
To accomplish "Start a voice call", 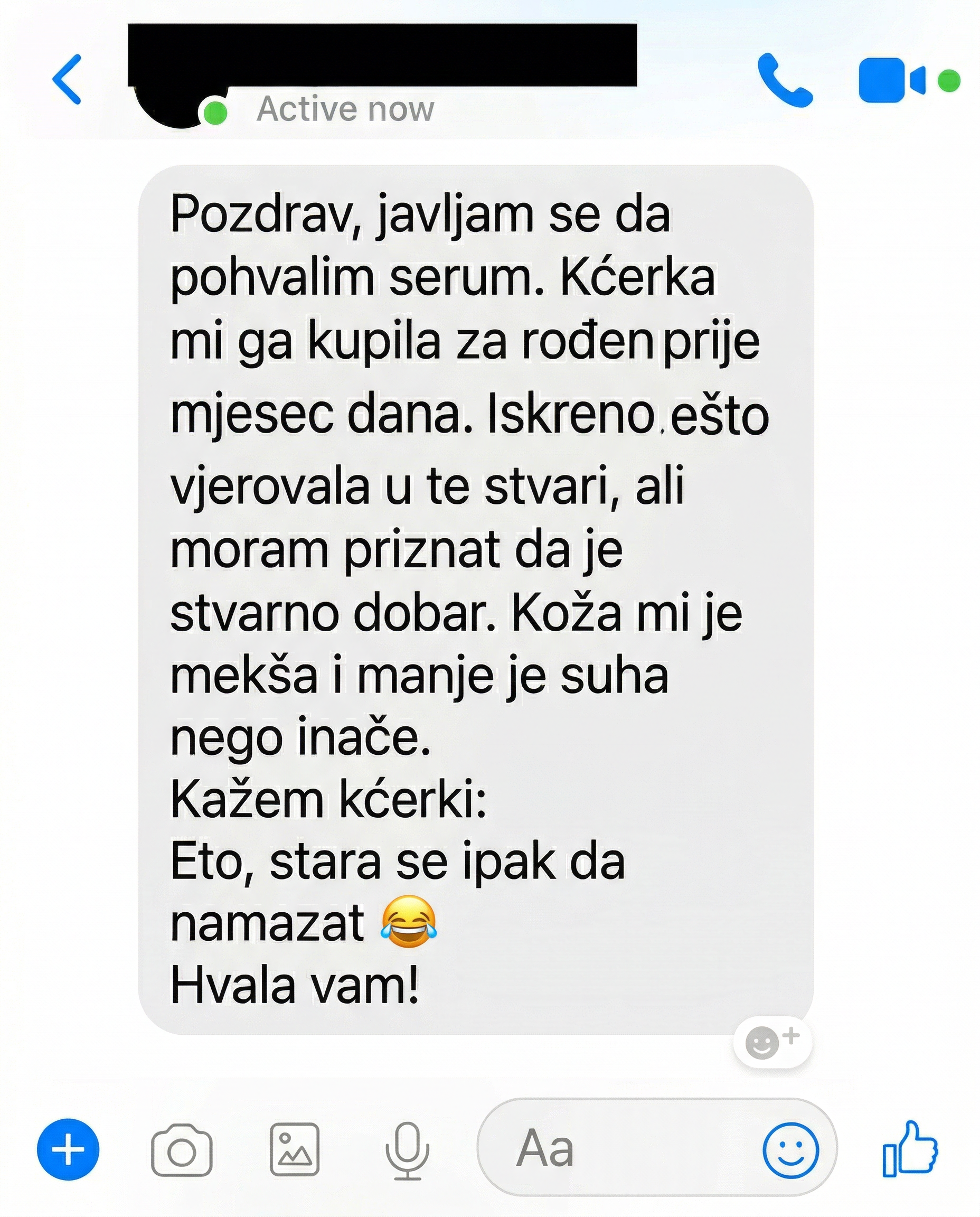I will coord(785,80).
